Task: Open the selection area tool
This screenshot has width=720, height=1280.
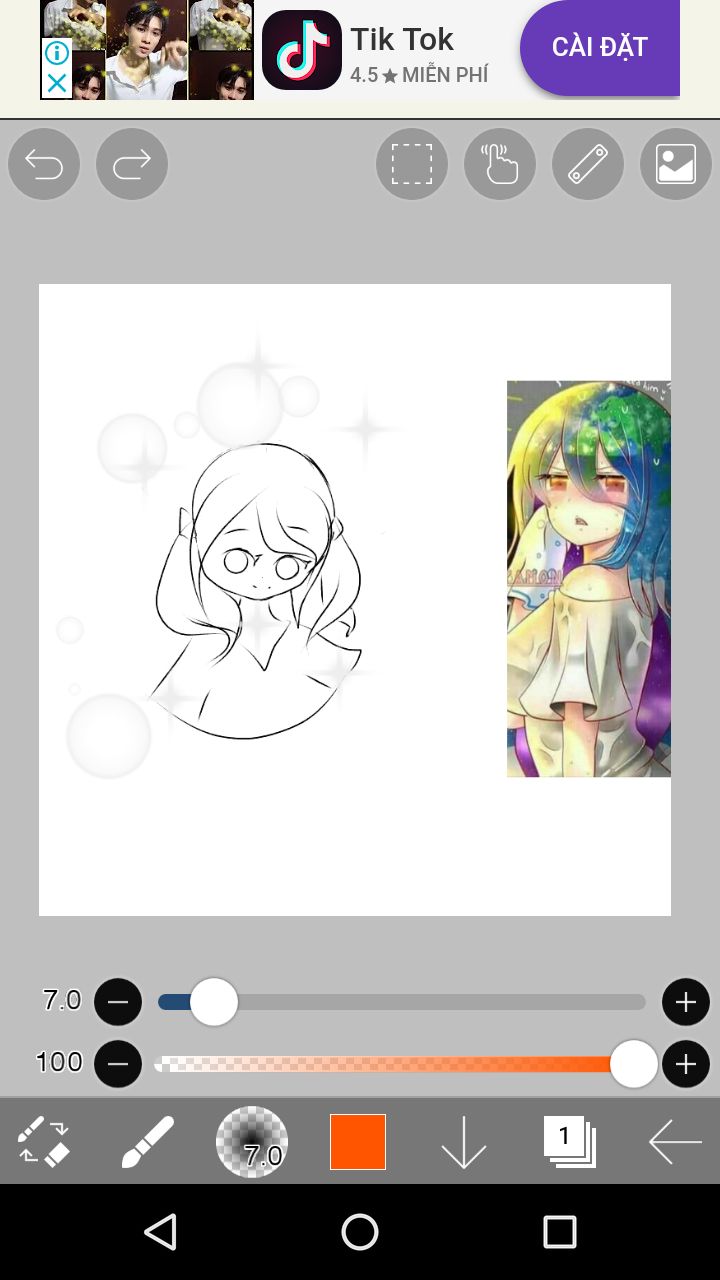Action: click(412, 164)
